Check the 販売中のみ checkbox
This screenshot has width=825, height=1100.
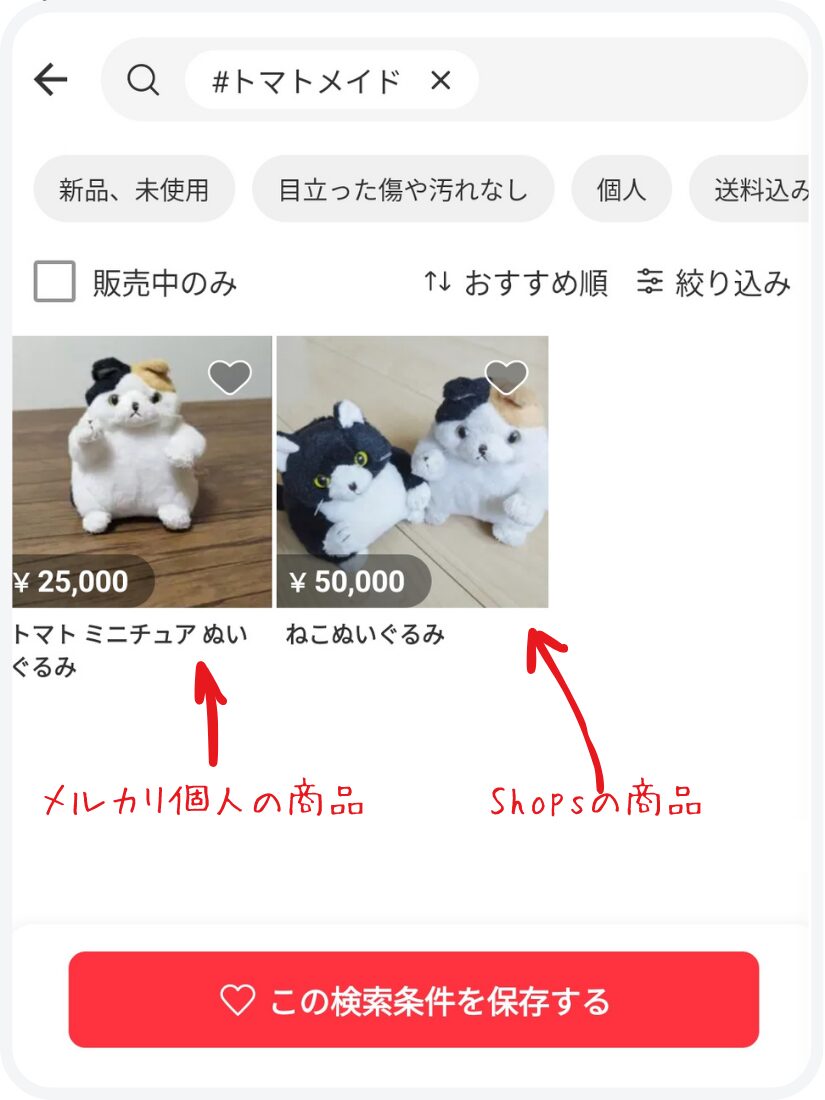(x=55, y=283)
